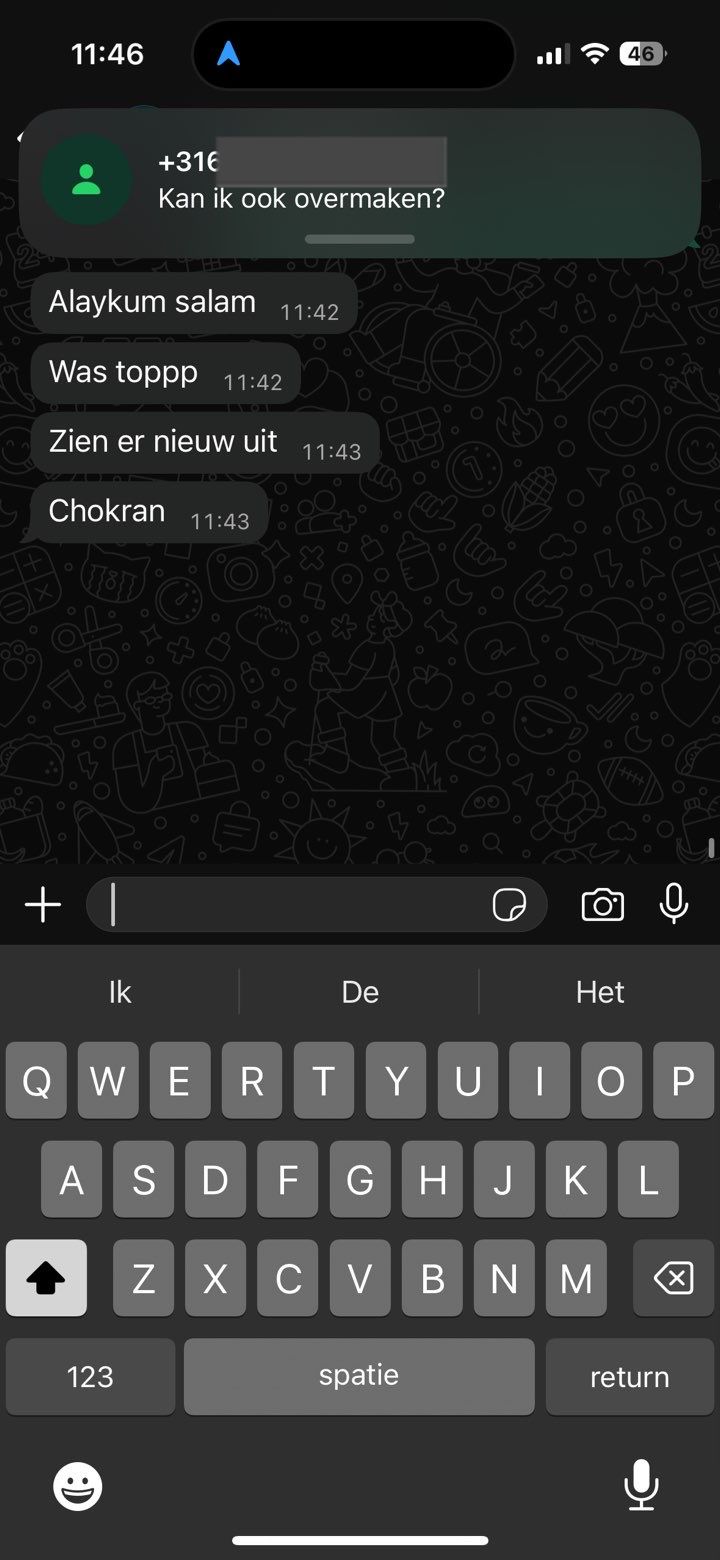The width and height of the screenshot is (720, 1560).
Task: Start keyboard dictation with the mic icon
Action: coord(641,1485)
